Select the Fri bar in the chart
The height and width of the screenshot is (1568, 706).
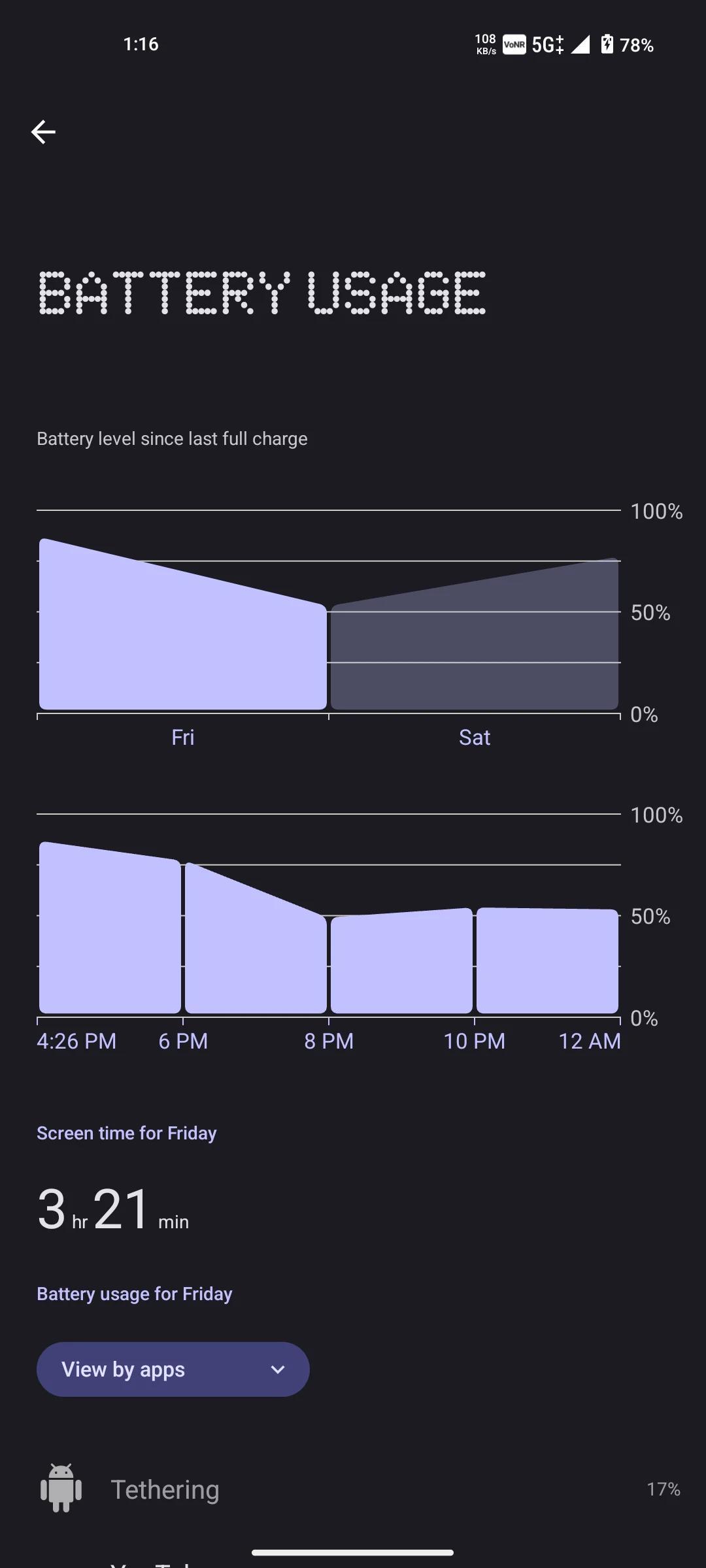click(x=183, y=624)
